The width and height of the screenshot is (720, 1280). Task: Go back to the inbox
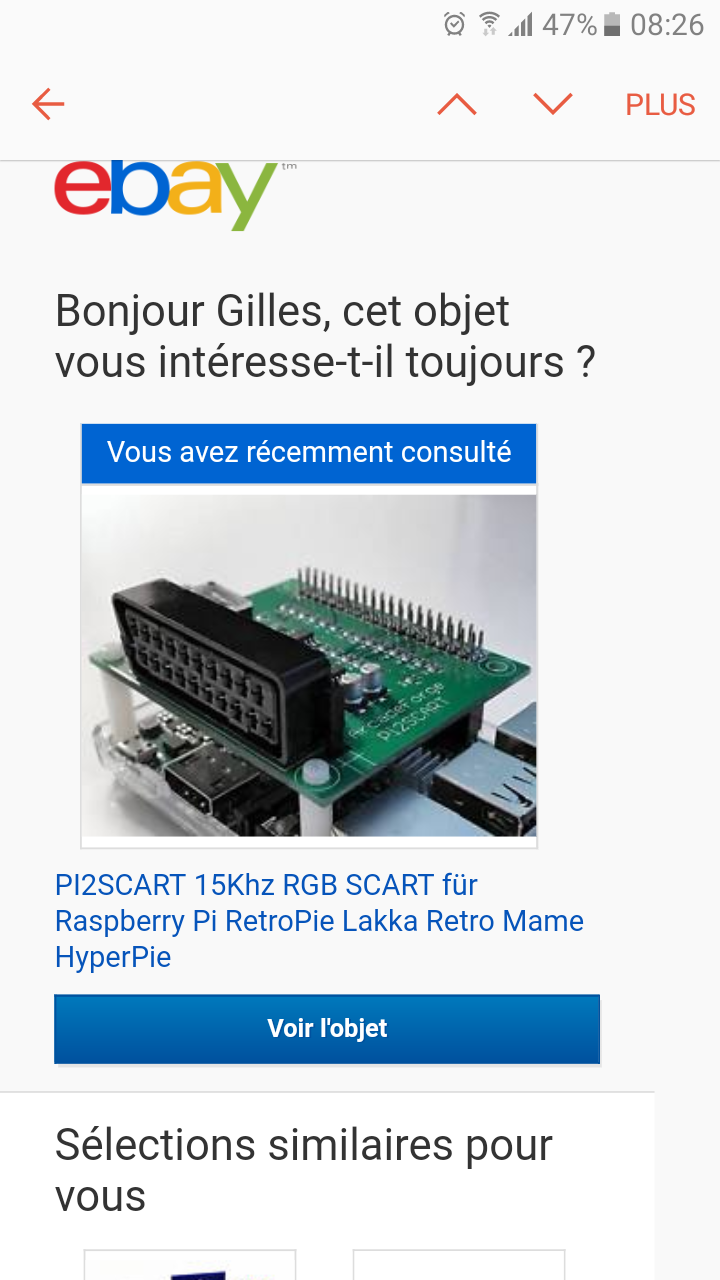(47, 104)
